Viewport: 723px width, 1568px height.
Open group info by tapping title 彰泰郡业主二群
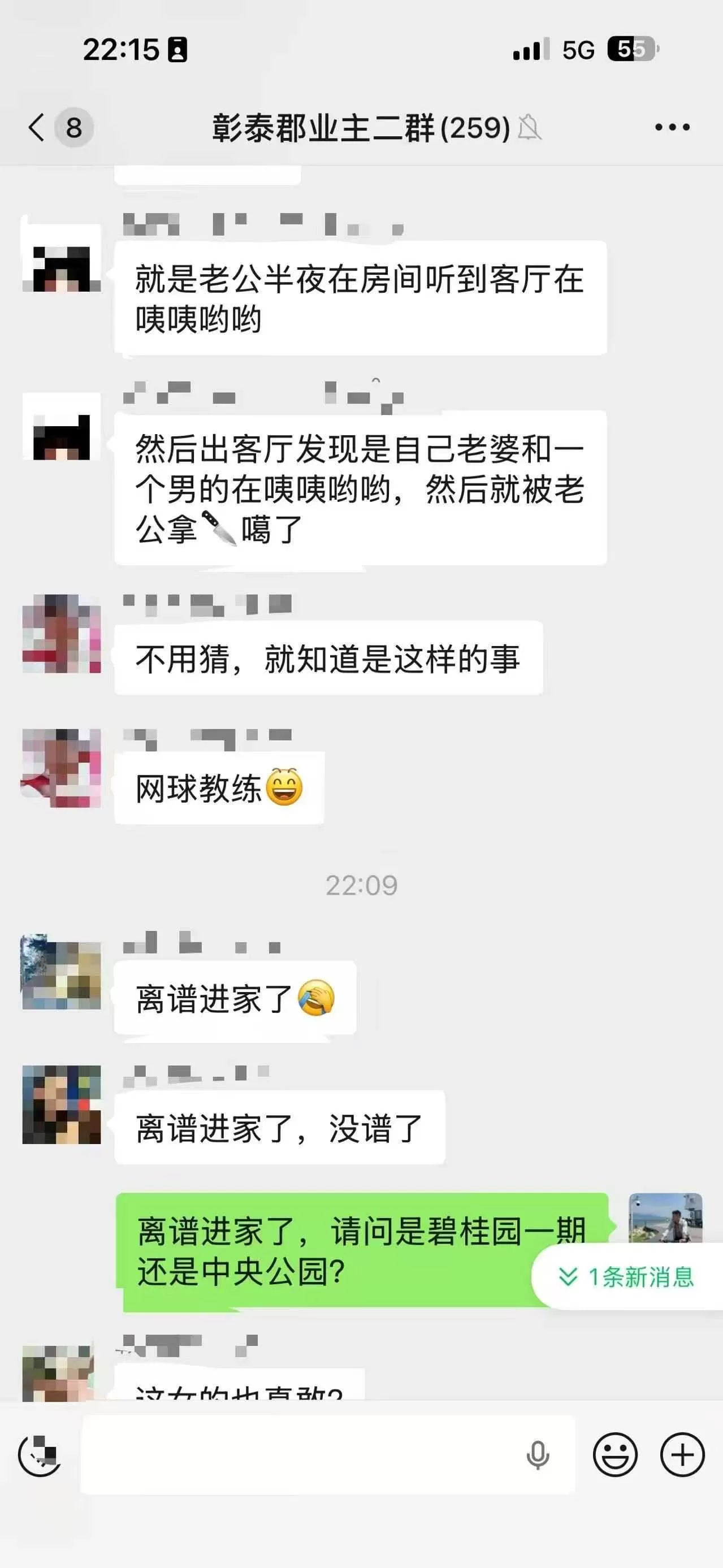click(x=359, y=127)
